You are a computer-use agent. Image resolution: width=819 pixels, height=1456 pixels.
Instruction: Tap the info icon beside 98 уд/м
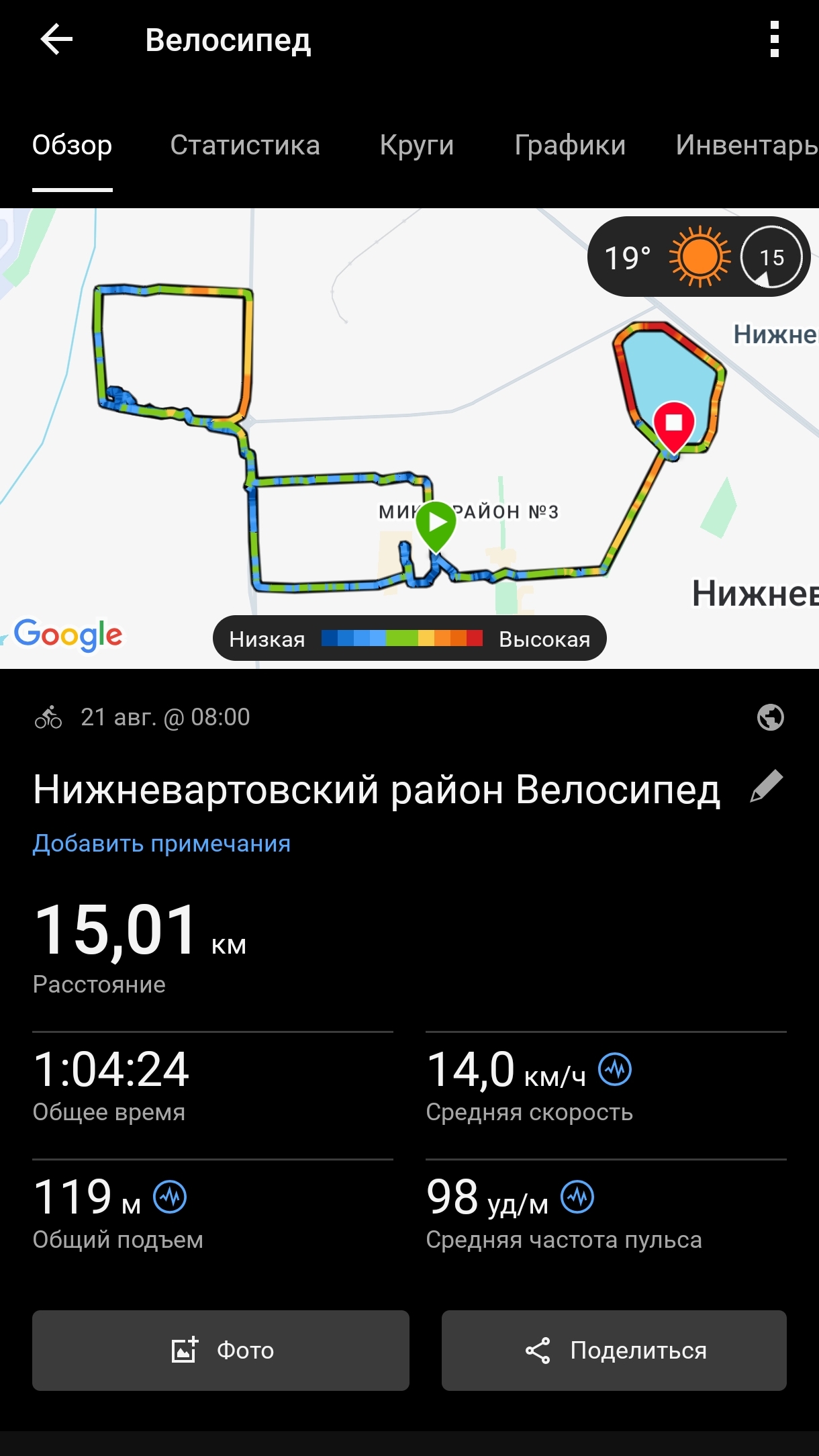[577, 1197]
